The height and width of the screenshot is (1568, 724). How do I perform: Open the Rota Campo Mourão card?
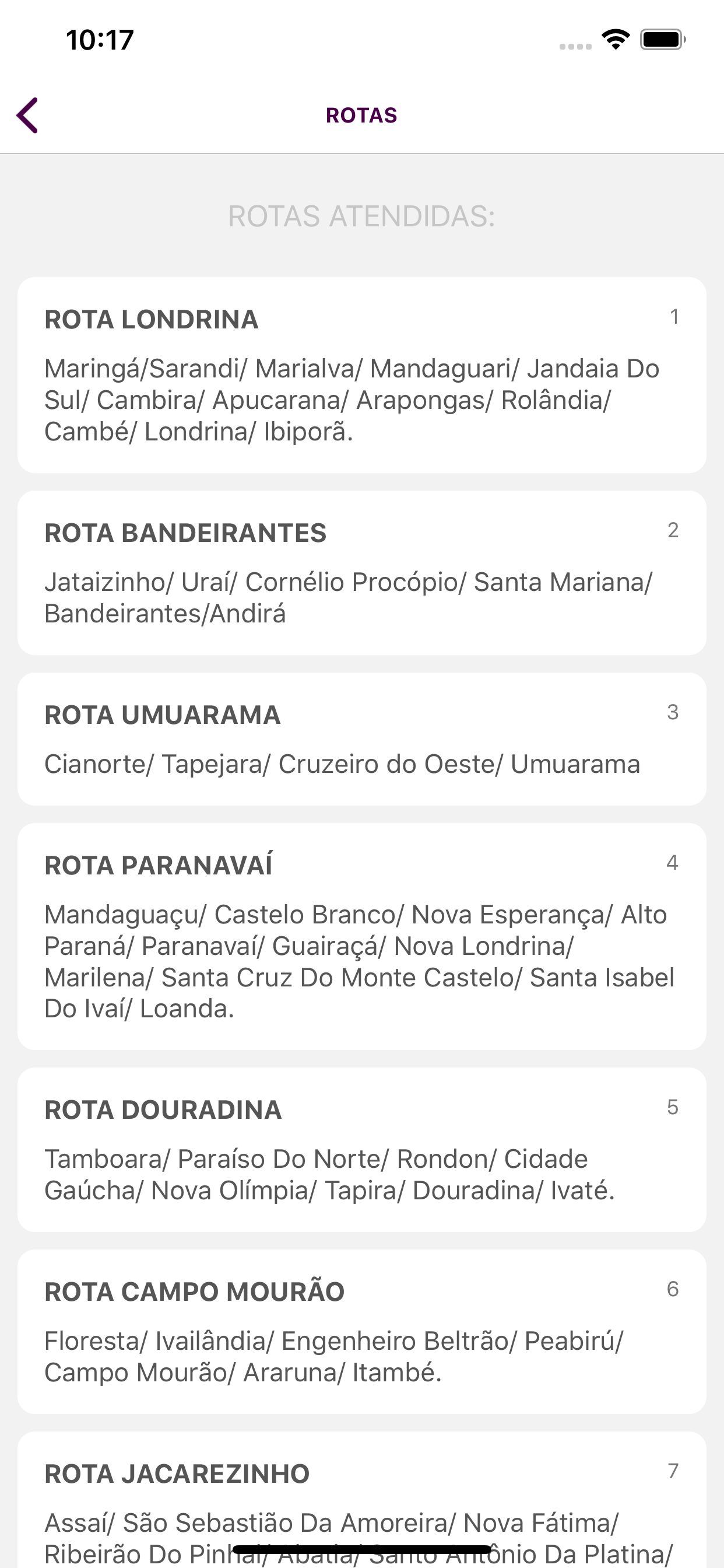[362, 1332]
